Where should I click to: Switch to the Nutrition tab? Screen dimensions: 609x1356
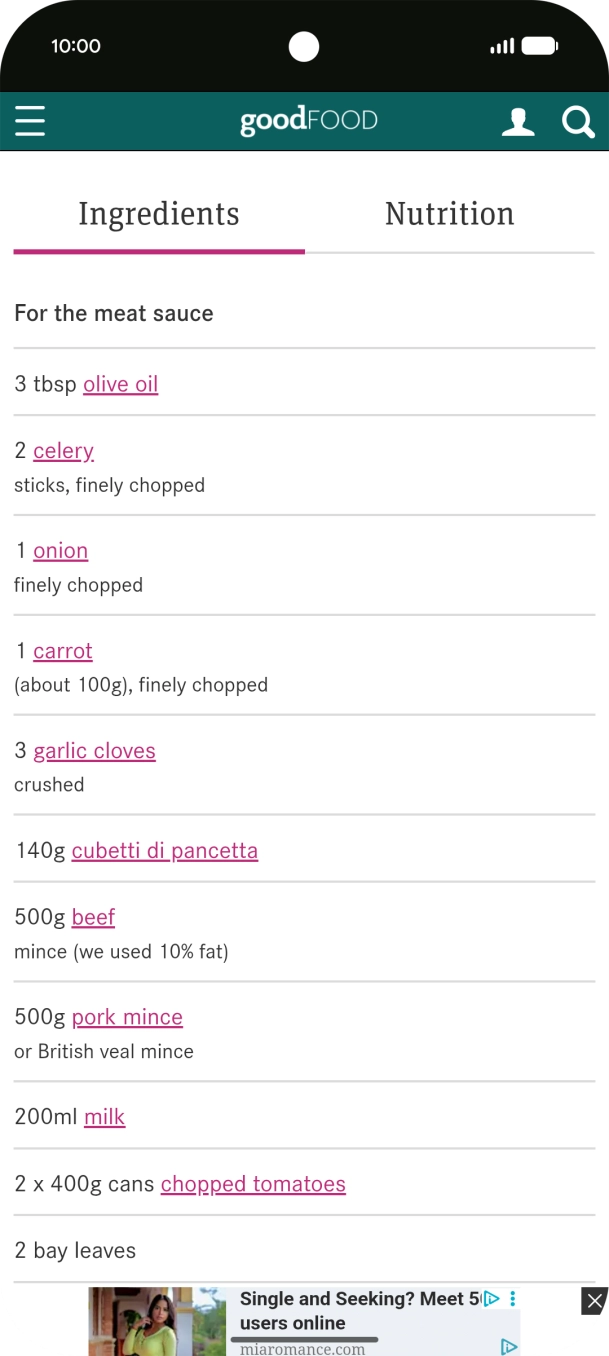(x=450, y=214)
